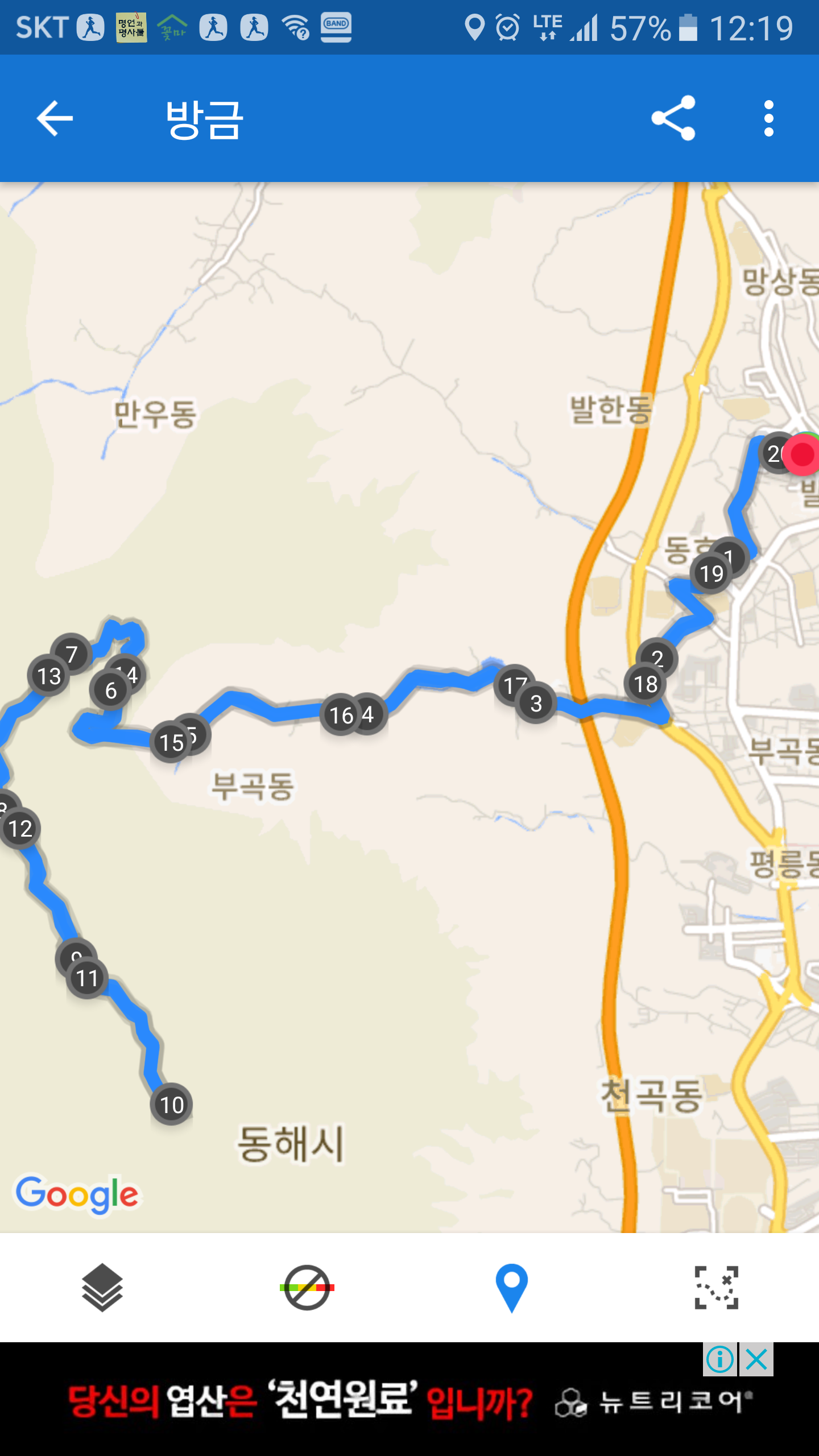Fit the whole route on screen
Image resolution: width=819 pixels, height=1456 pixels.
tap(717, 1288)
